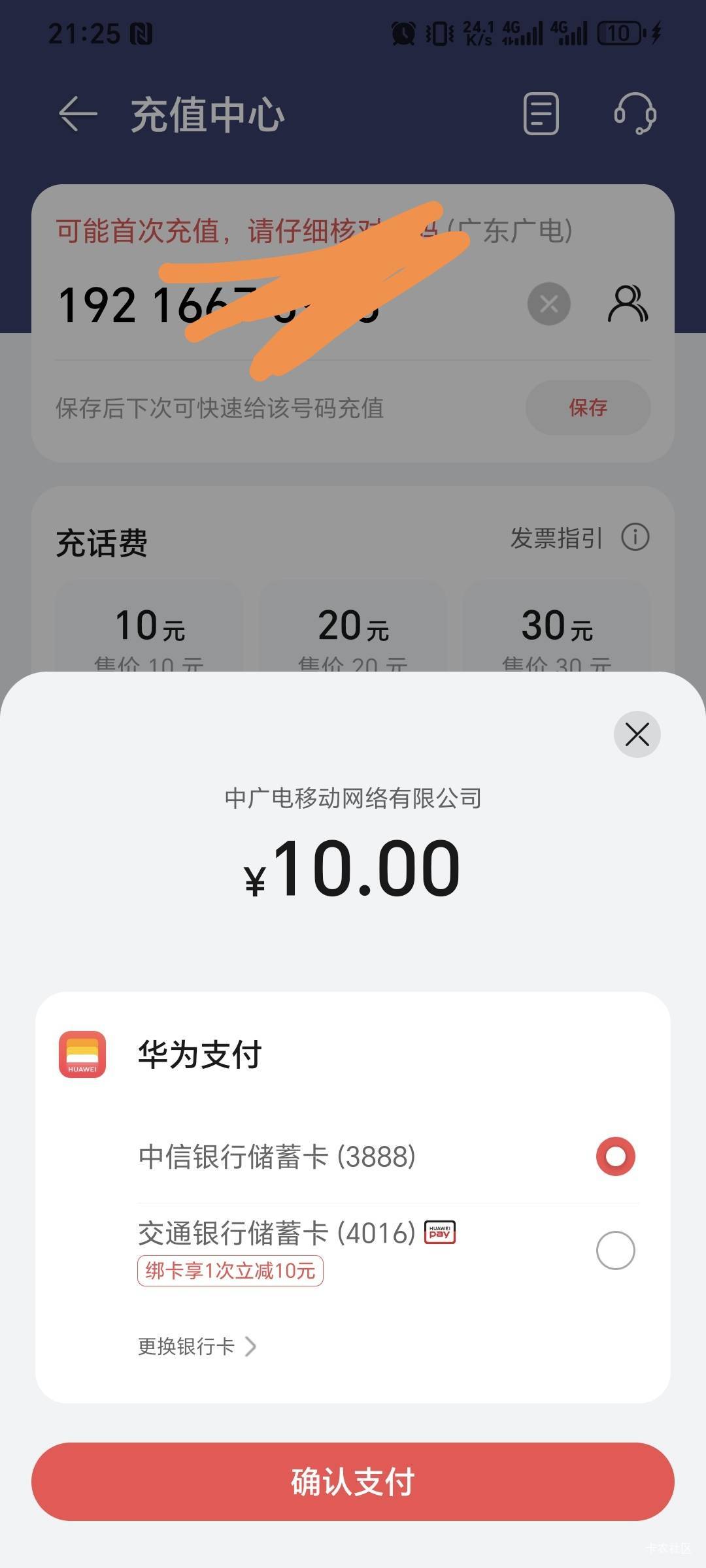This screenshot has width=706, height=1568.
Task: Pick a number from contacts
Action: point(628,304)
